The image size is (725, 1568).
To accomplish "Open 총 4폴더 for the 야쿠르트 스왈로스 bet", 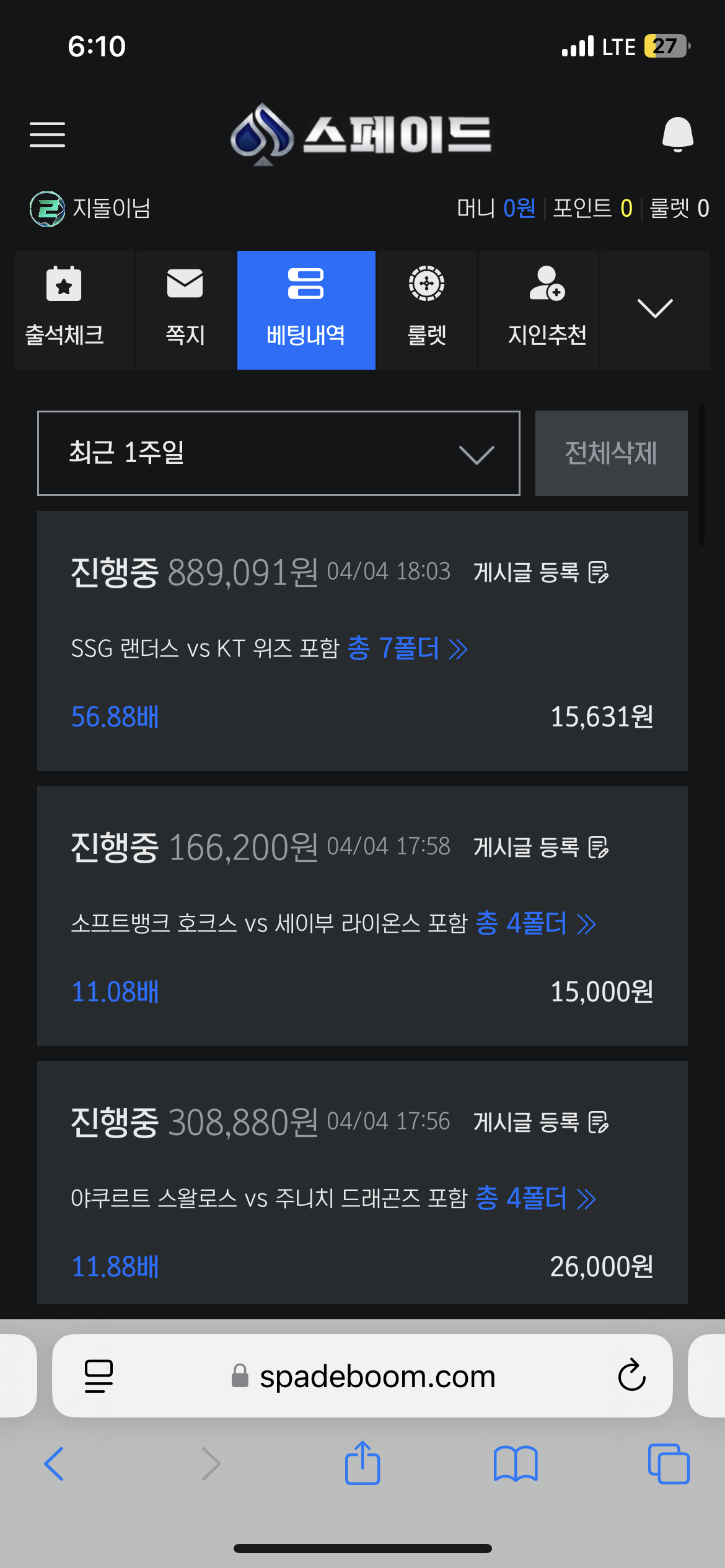I will point(535,1198).
